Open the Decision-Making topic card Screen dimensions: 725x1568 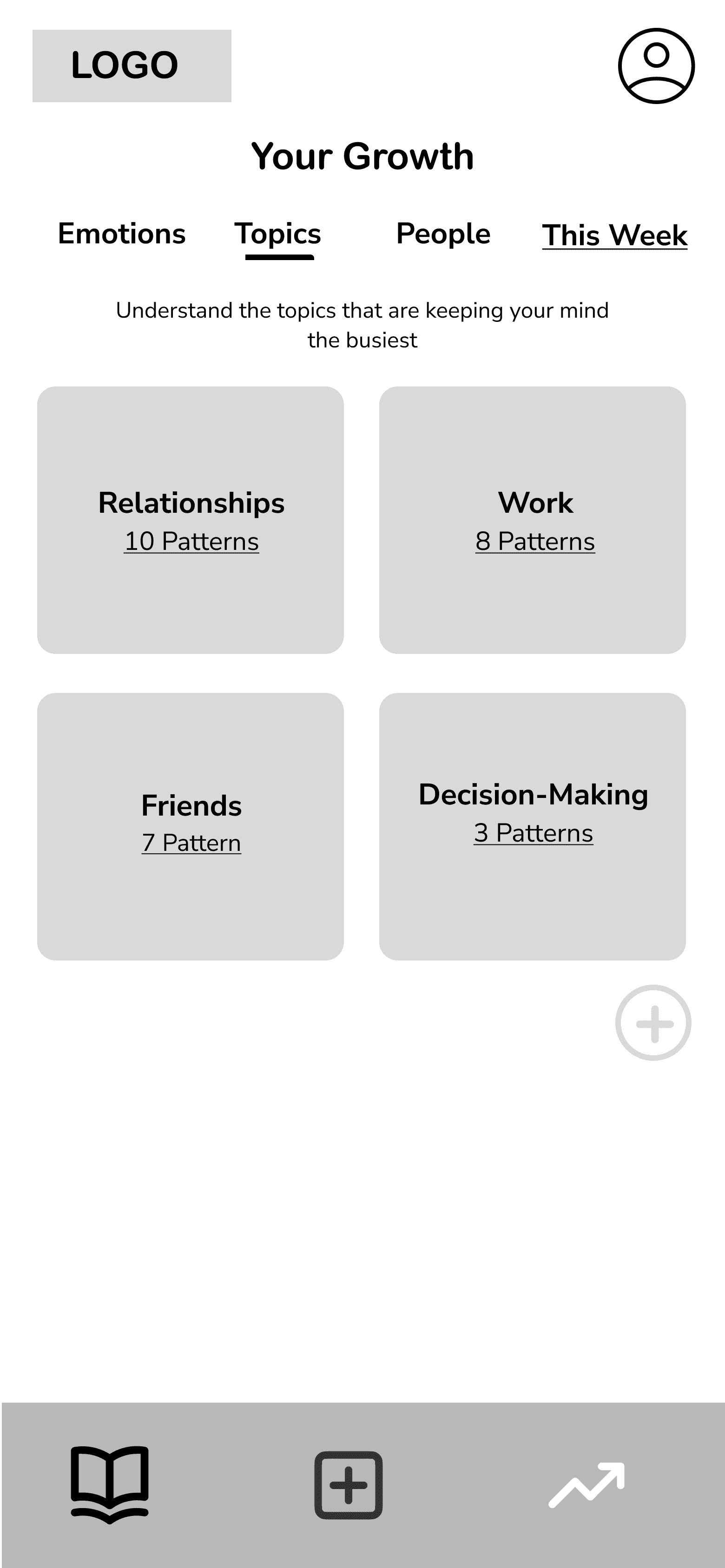pyautogui.click(x=532, y=826)
